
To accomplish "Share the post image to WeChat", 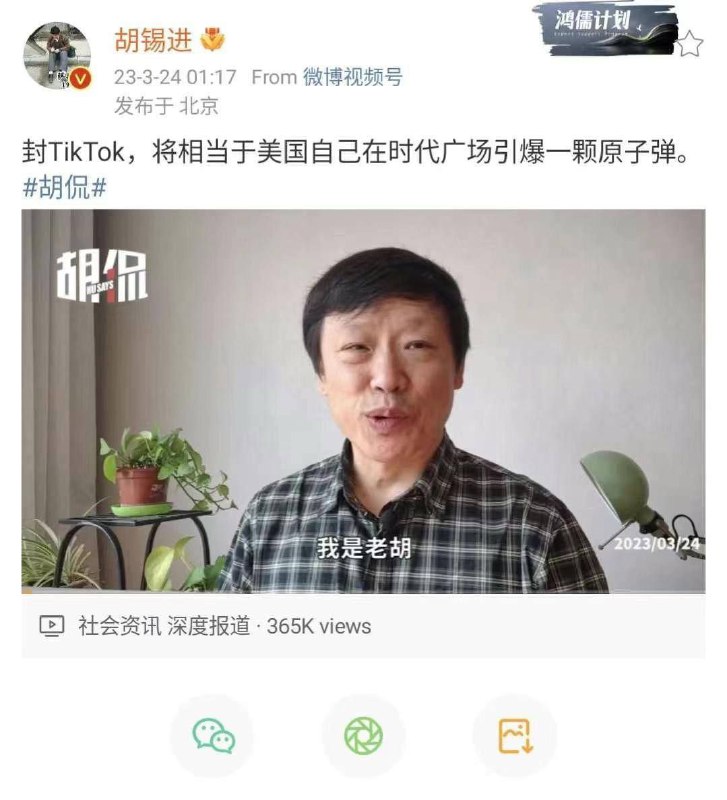I will (213, 737).
